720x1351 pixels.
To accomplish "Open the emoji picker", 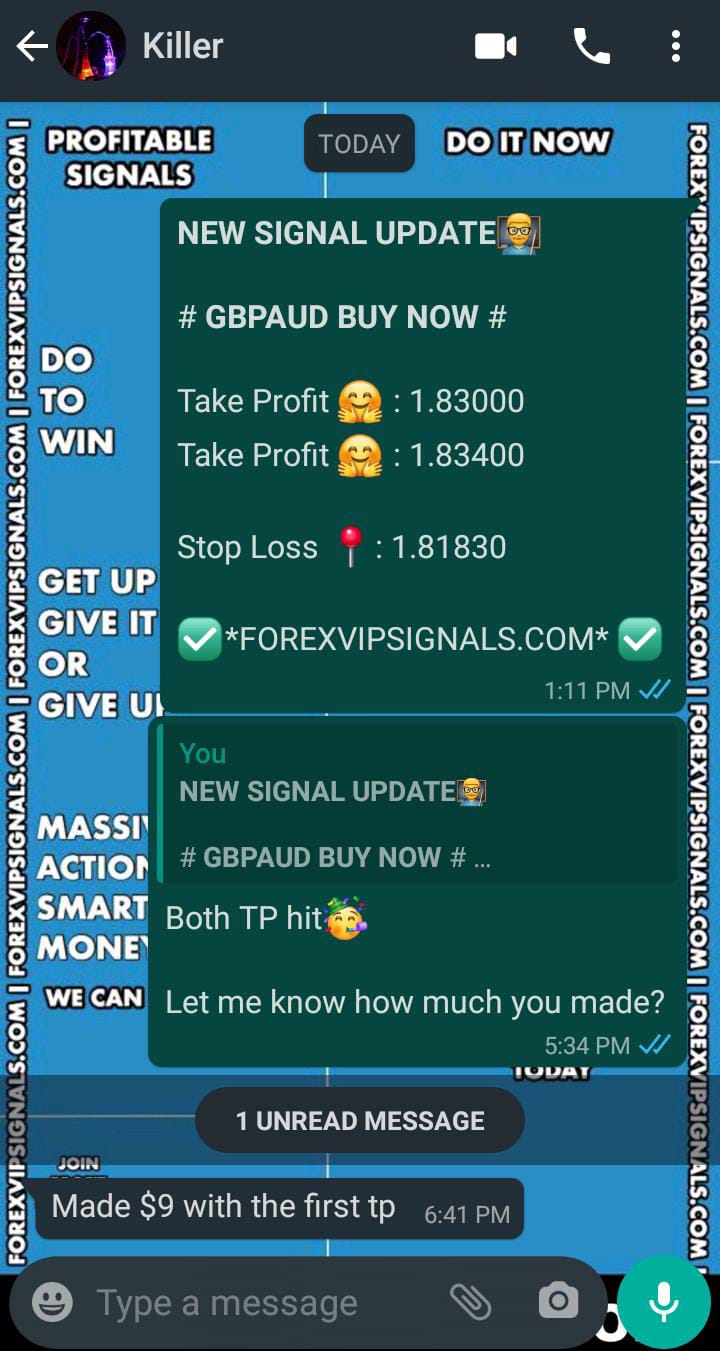I will 52,1302.
